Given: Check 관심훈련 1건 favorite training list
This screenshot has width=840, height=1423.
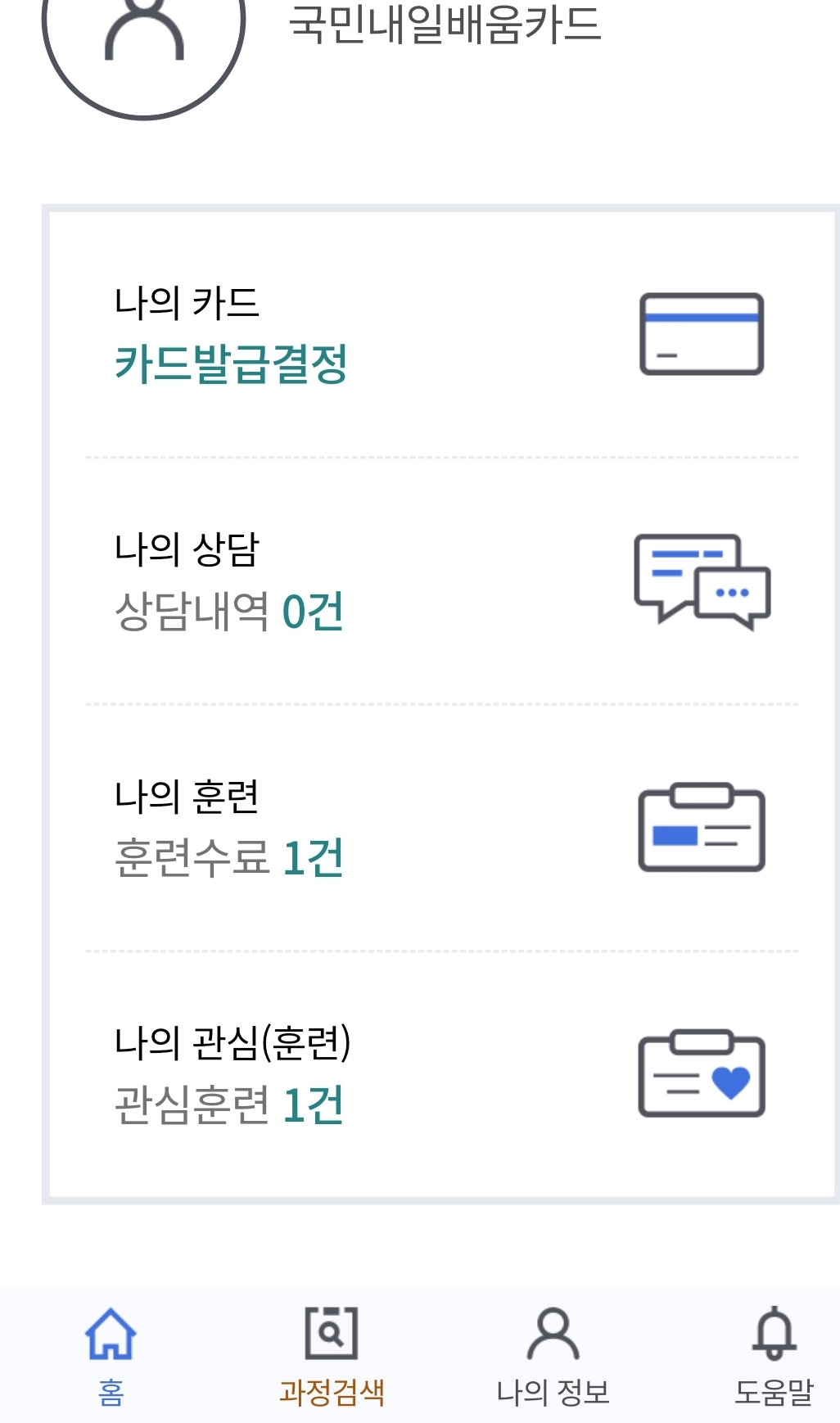Looking at the screenshot, I should [x=229, y=1109].
